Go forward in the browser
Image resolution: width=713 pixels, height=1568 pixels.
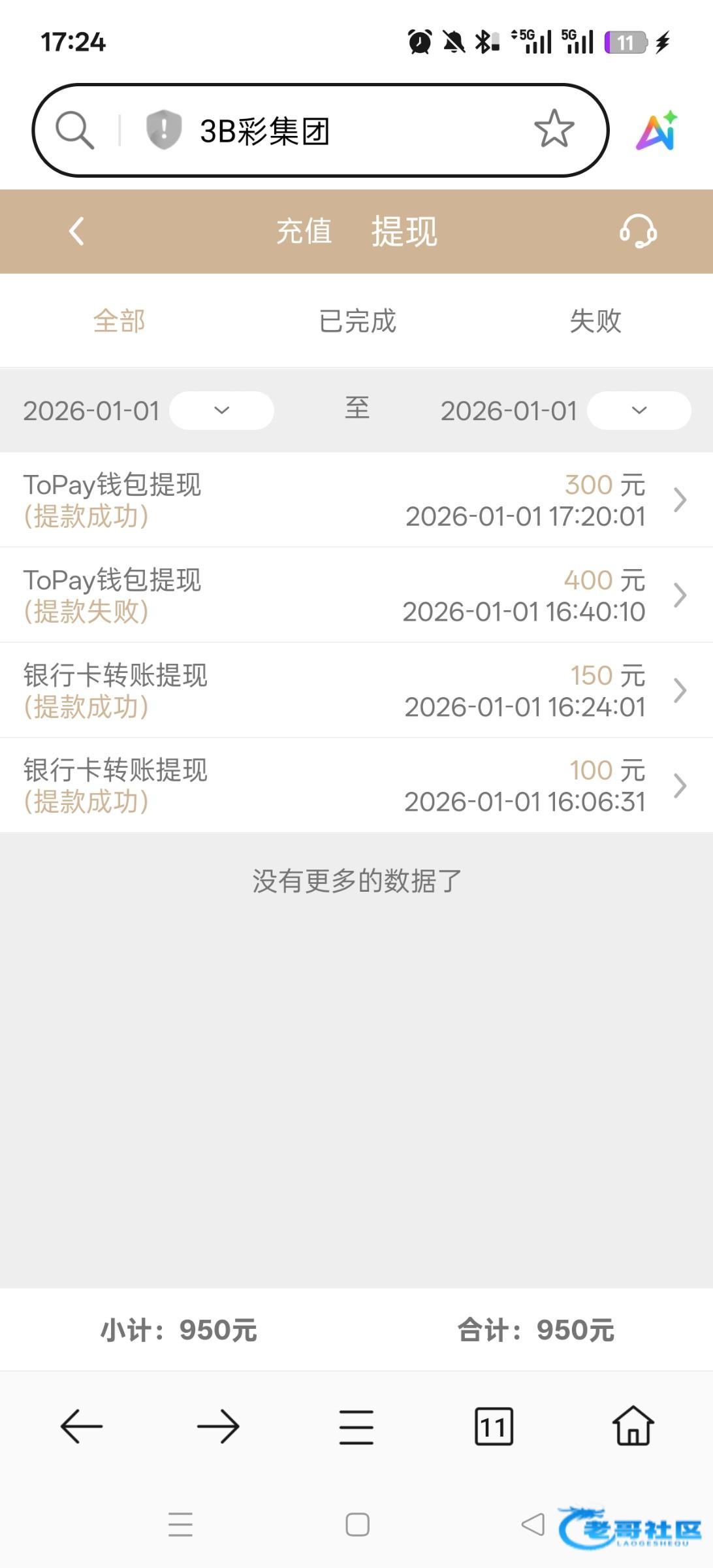pos(218,1426)
